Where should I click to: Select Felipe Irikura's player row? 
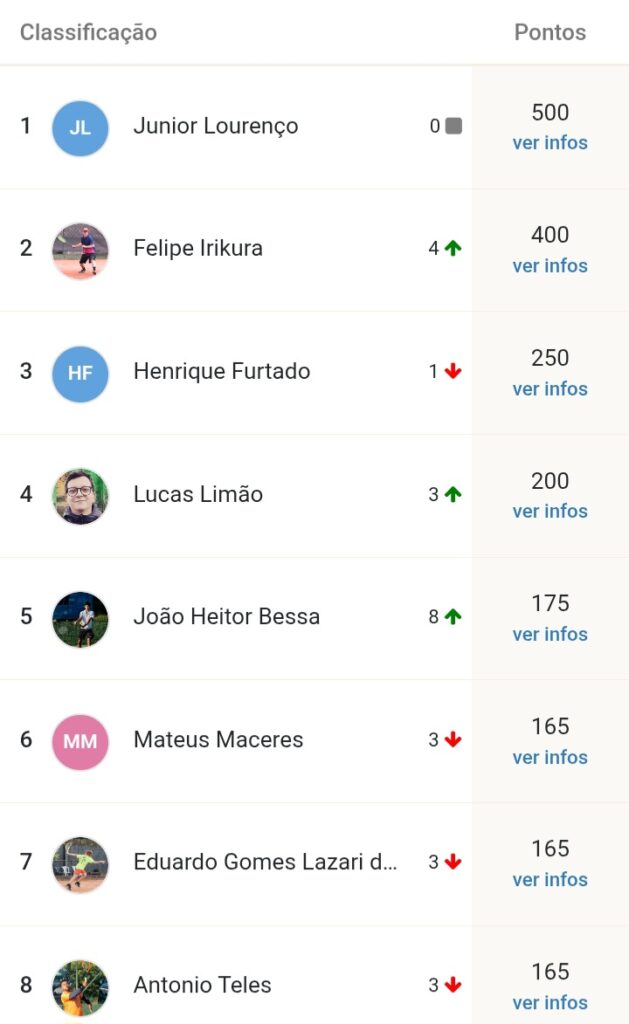pos(314,250)
